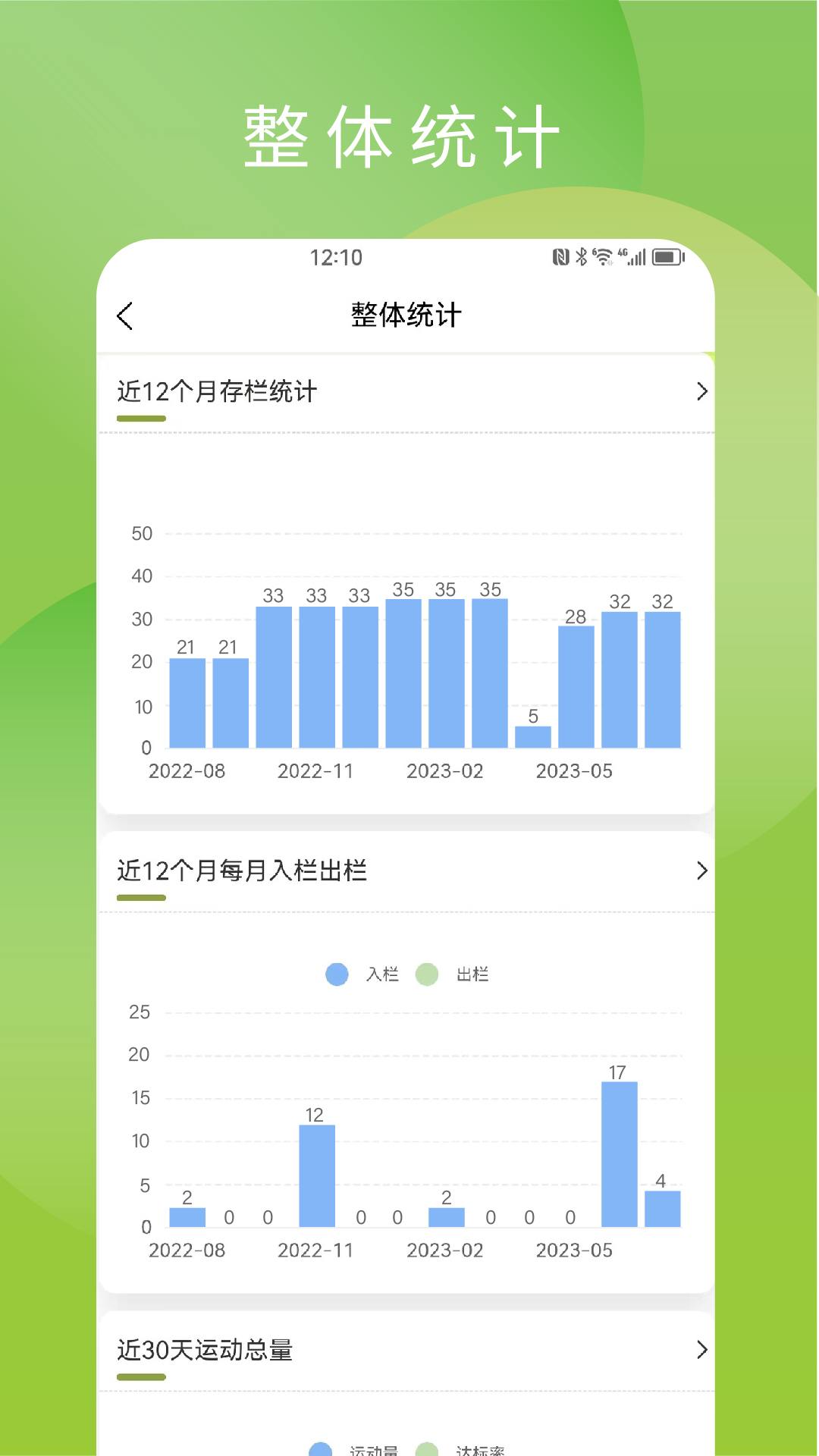This screenshot has width=819, height=1456.
Task: Tap the 2023-05 axis label on the top chart
Action: click(x=573, y=771)
